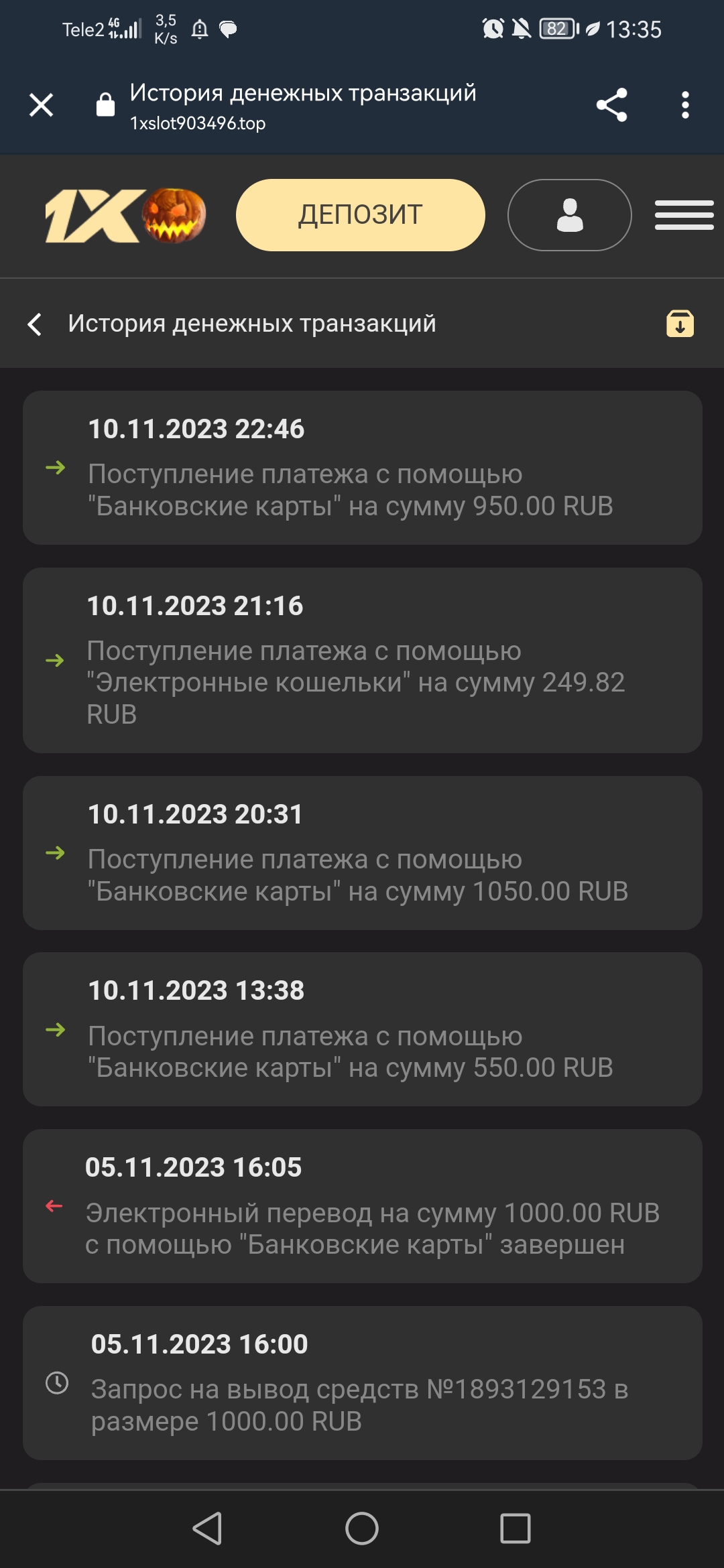The image size is (724, 1568).
Task: Open the browser overflow menu
Action: click(684, 105)
